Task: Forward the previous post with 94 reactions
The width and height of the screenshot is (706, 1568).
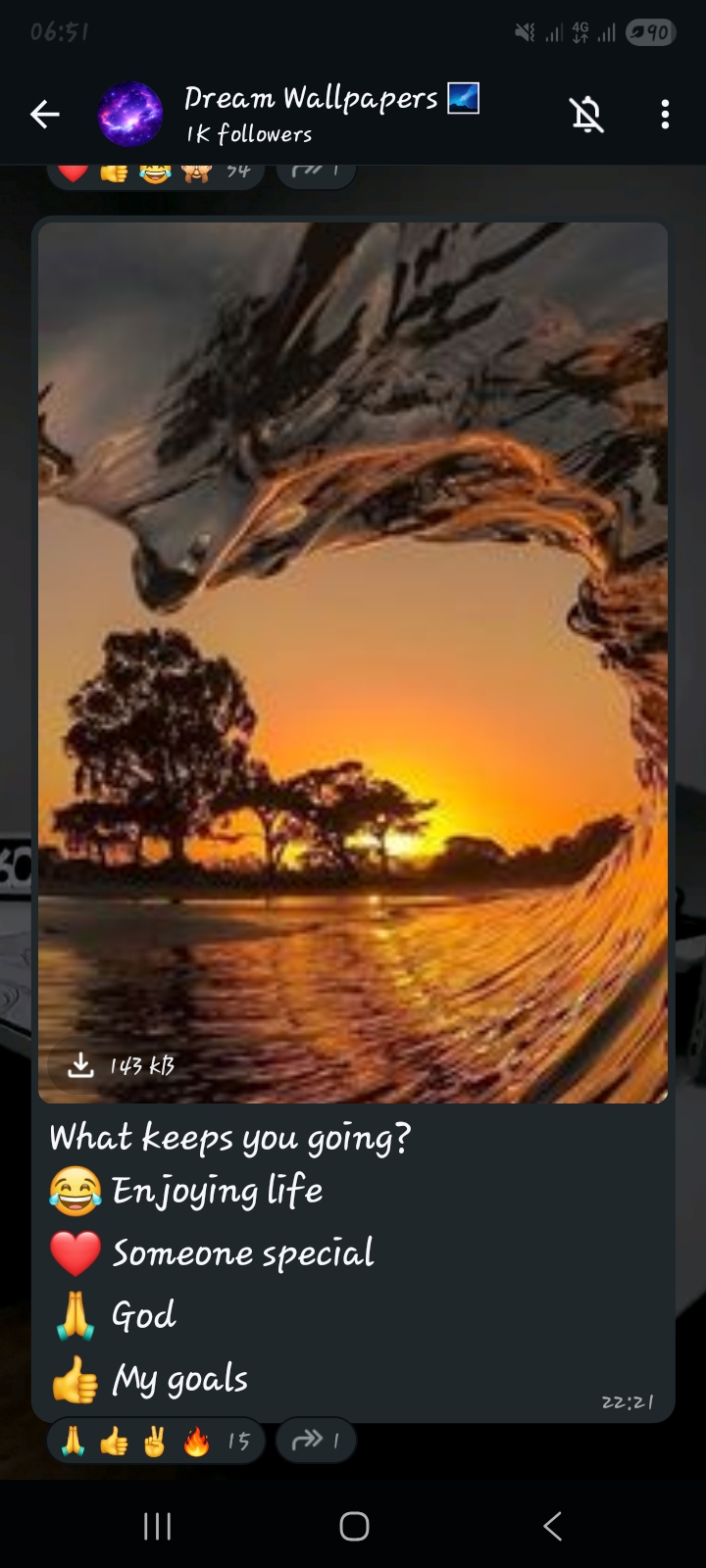Action: tap(316, 172)
